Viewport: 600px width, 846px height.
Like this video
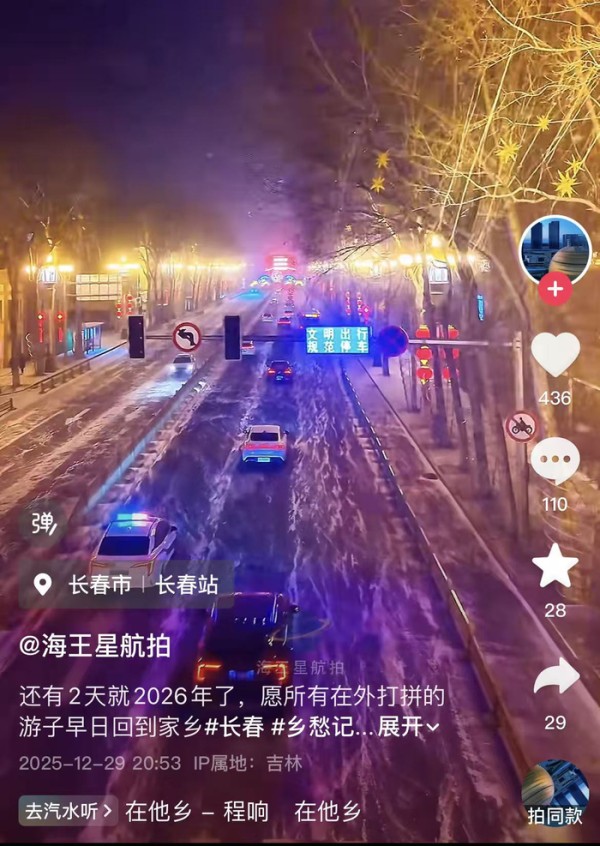[x=555, y=355]
